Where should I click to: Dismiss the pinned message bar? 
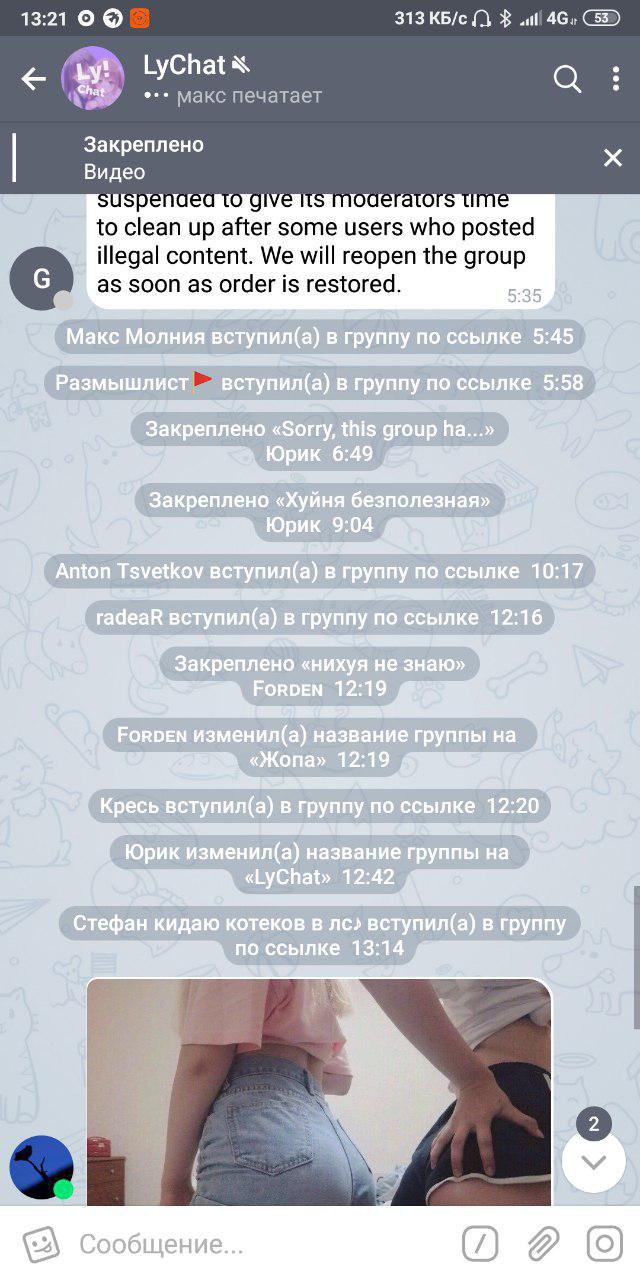click(612, 158)
